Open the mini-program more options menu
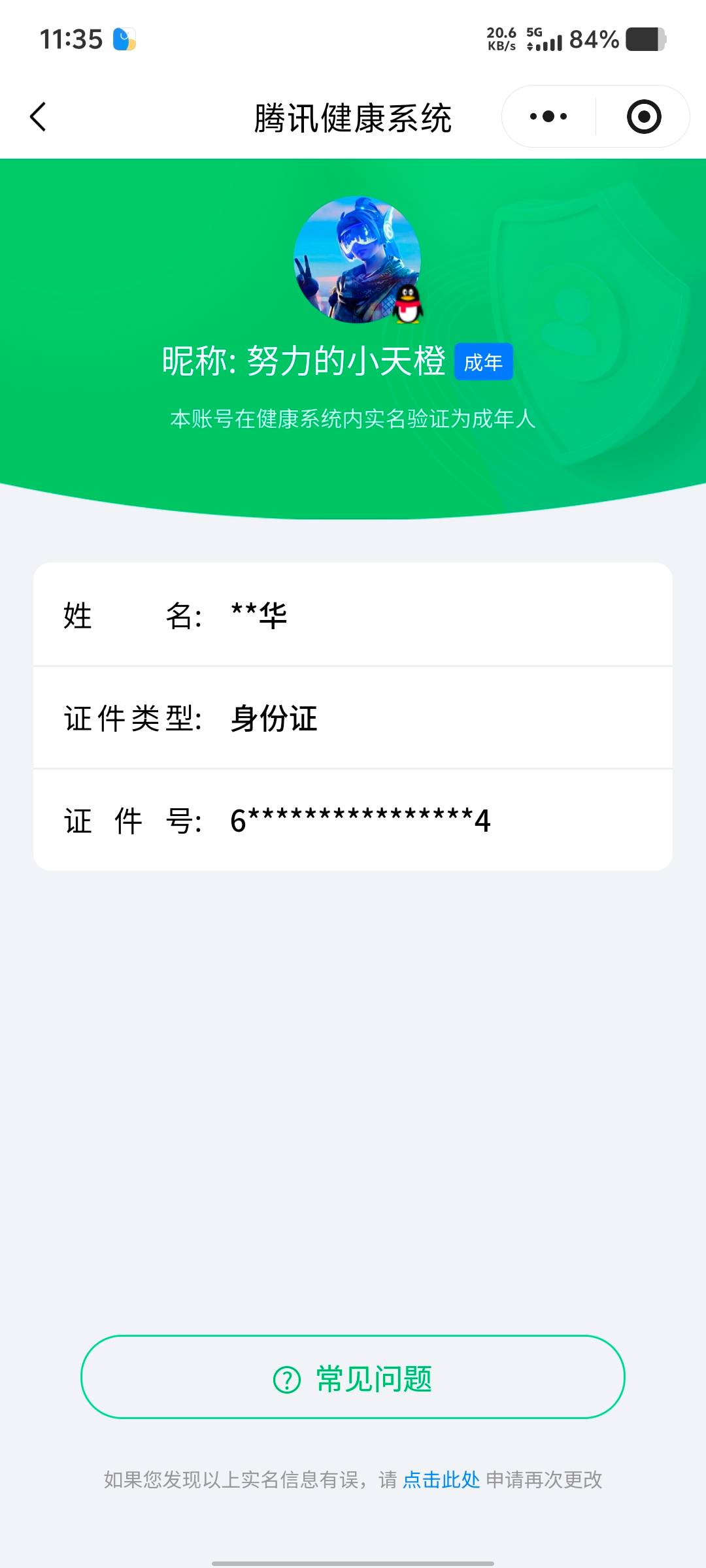The height and width of the screenshot is (1568, 706). [546, 116]
